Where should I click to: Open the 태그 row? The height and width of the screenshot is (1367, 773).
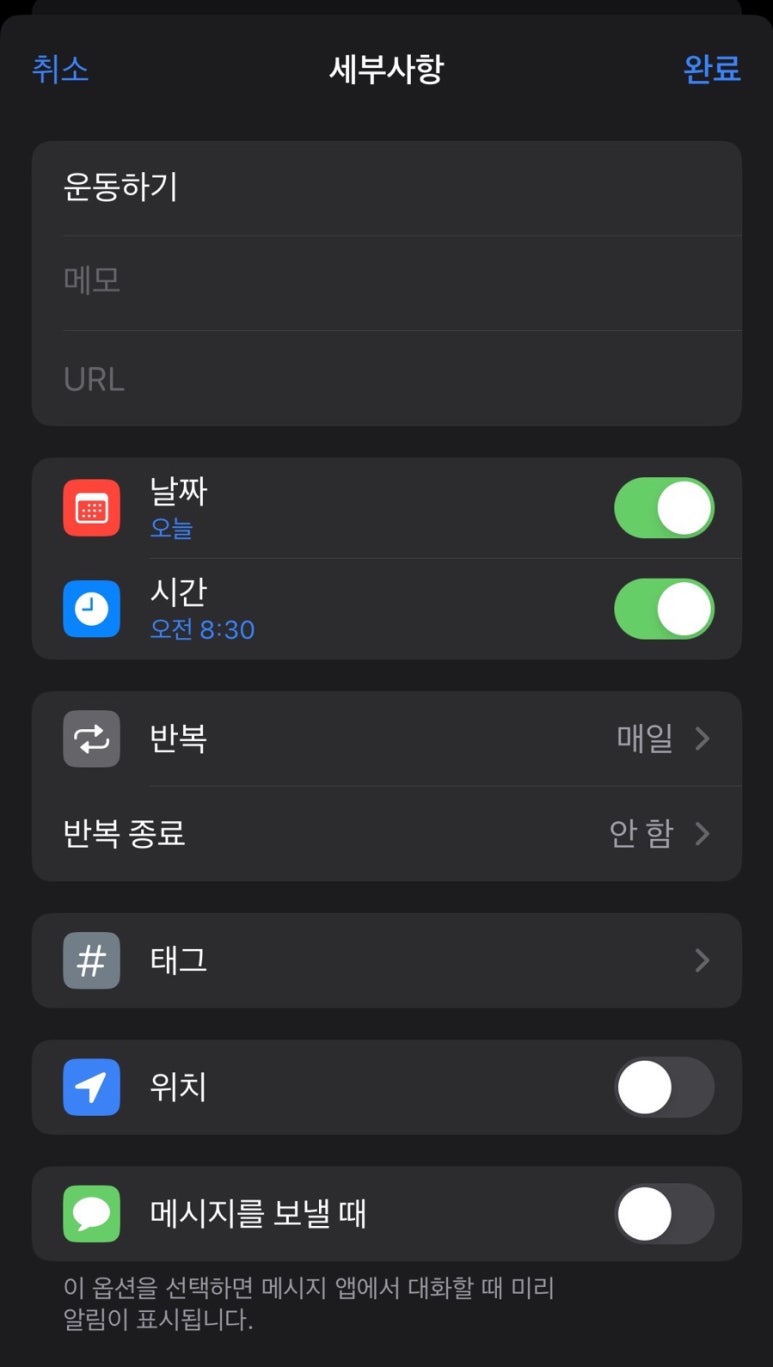387,961
